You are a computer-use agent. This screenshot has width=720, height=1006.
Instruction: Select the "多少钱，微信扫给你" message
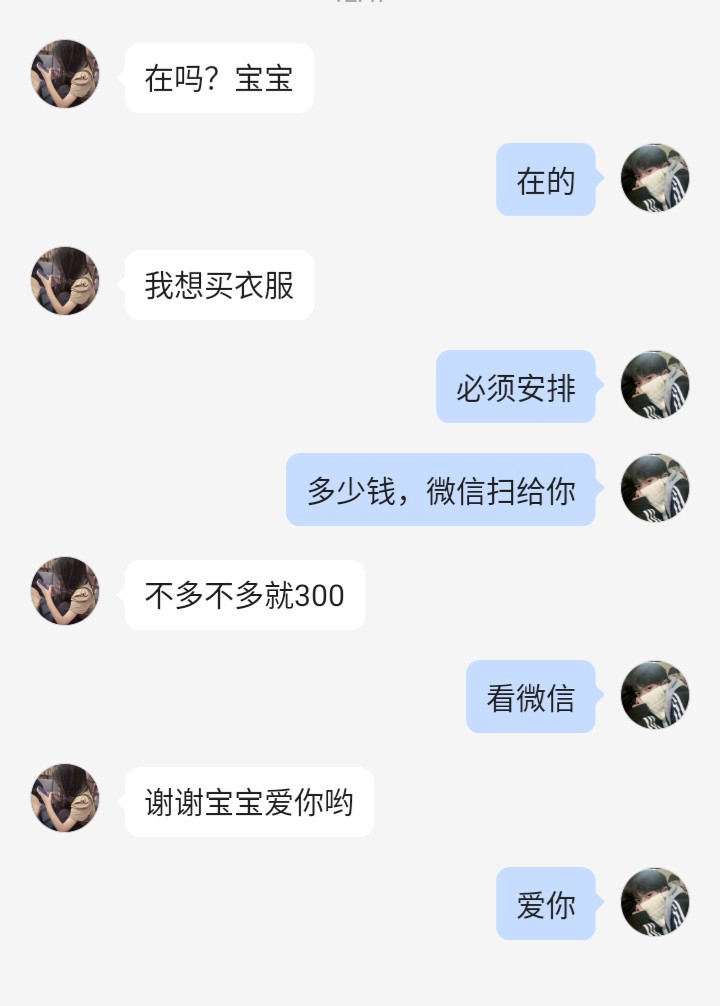(441, 491)
